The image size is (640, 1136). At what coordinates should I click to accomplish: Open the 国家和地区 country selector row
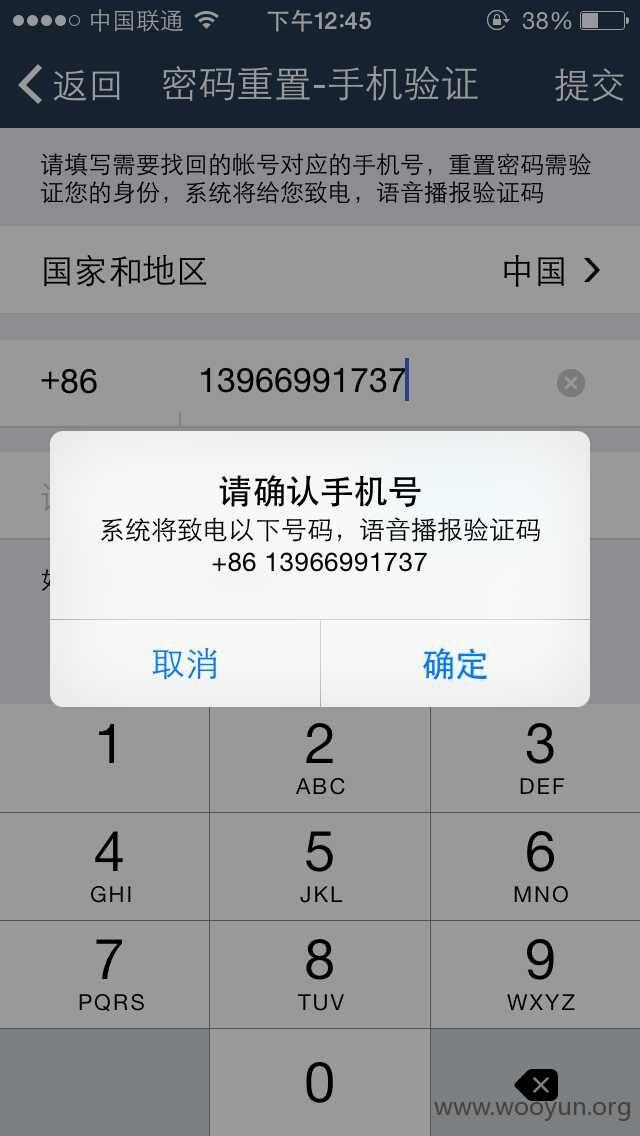(x=320, y=270)
